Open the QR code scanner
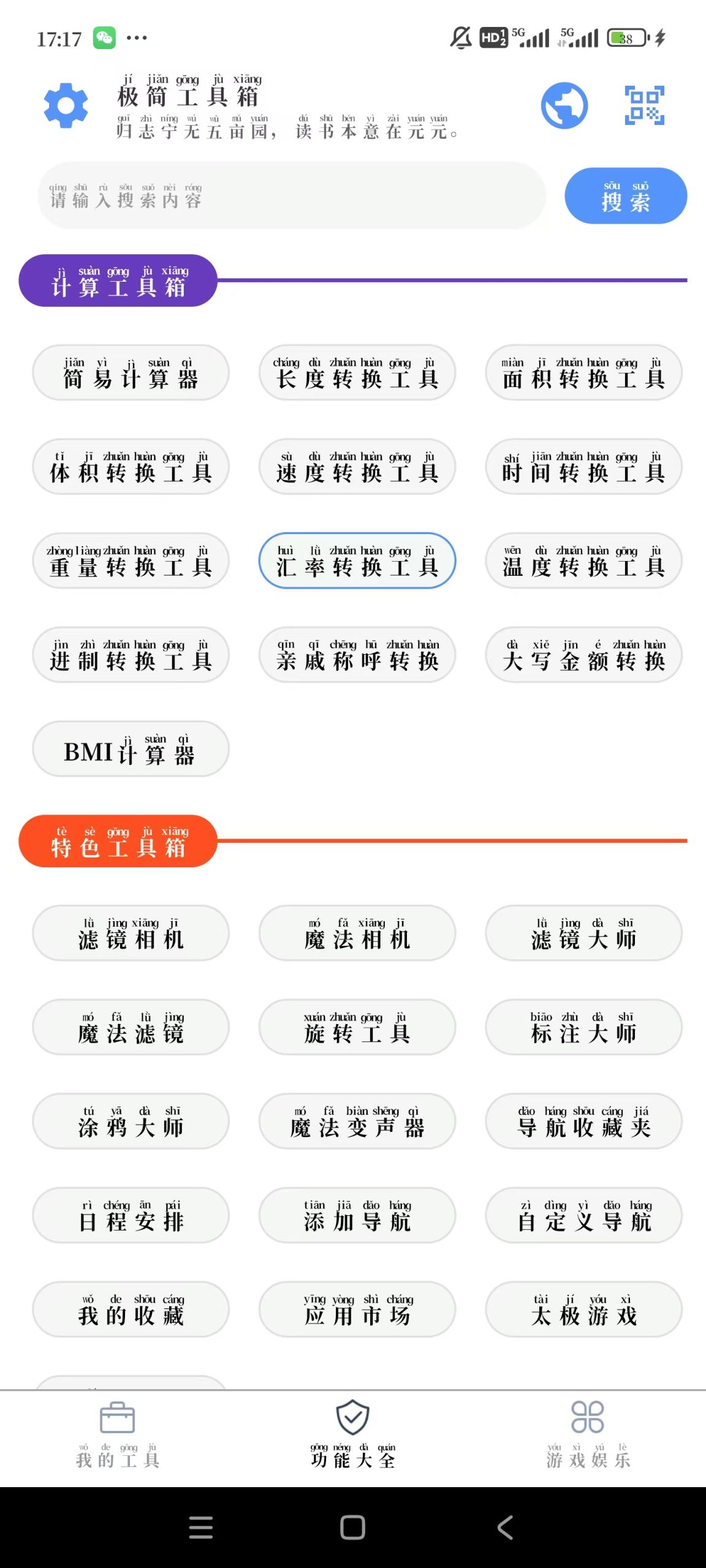Image resolution: width=706 pixels, height=1568 pixels. click(x=644, y=105)
